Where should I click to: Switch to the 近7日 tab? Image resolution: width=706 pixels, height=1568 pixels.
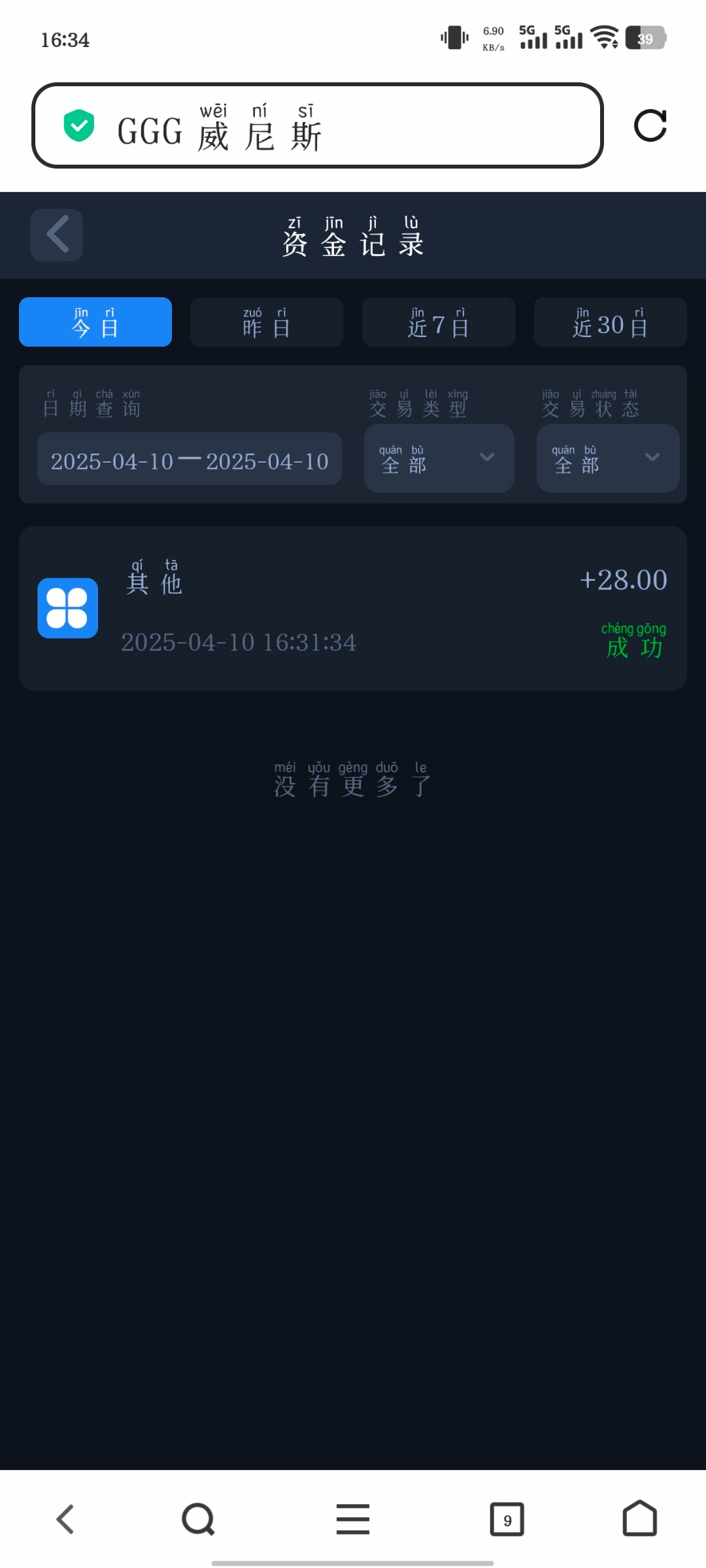tap(439, 322)
